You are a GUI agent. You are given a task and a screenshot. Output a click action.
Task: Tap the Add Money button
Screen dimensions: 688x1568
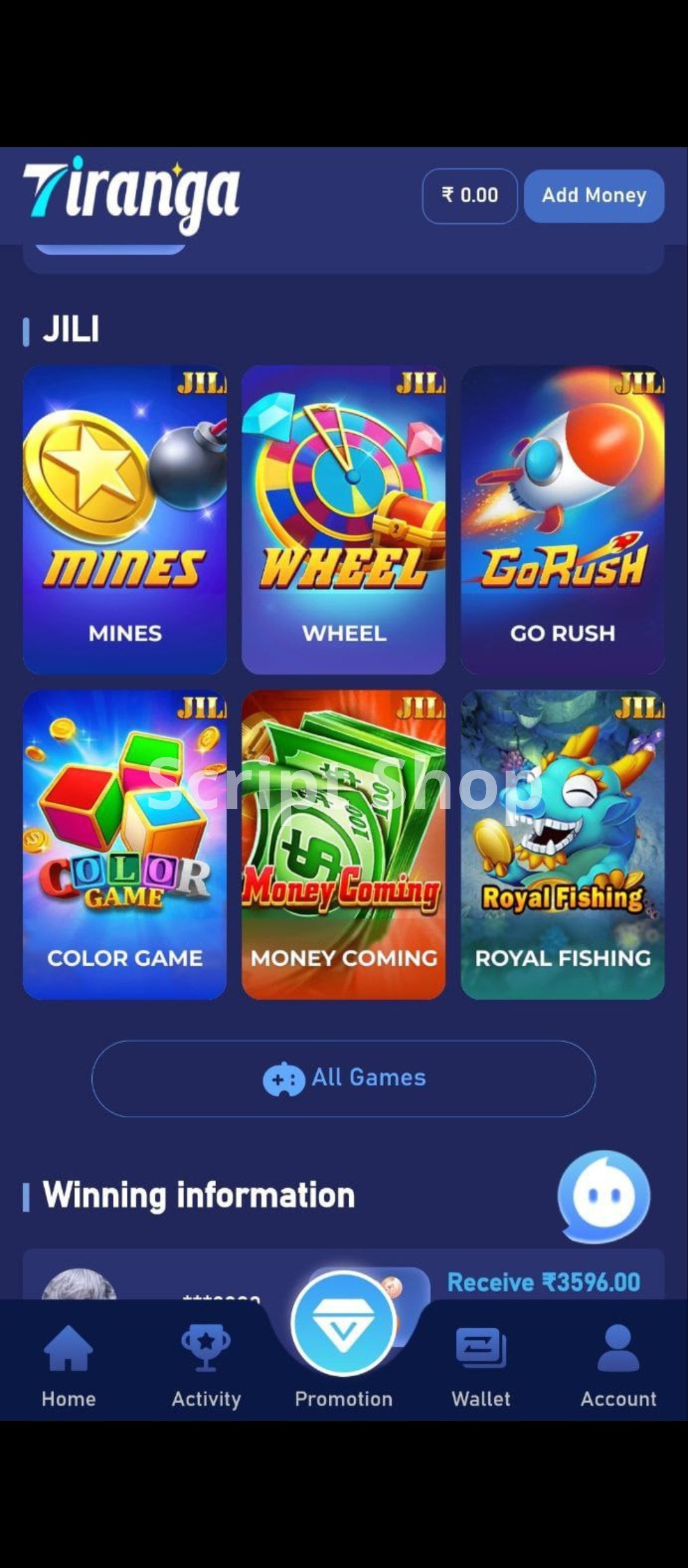(594, 196)
